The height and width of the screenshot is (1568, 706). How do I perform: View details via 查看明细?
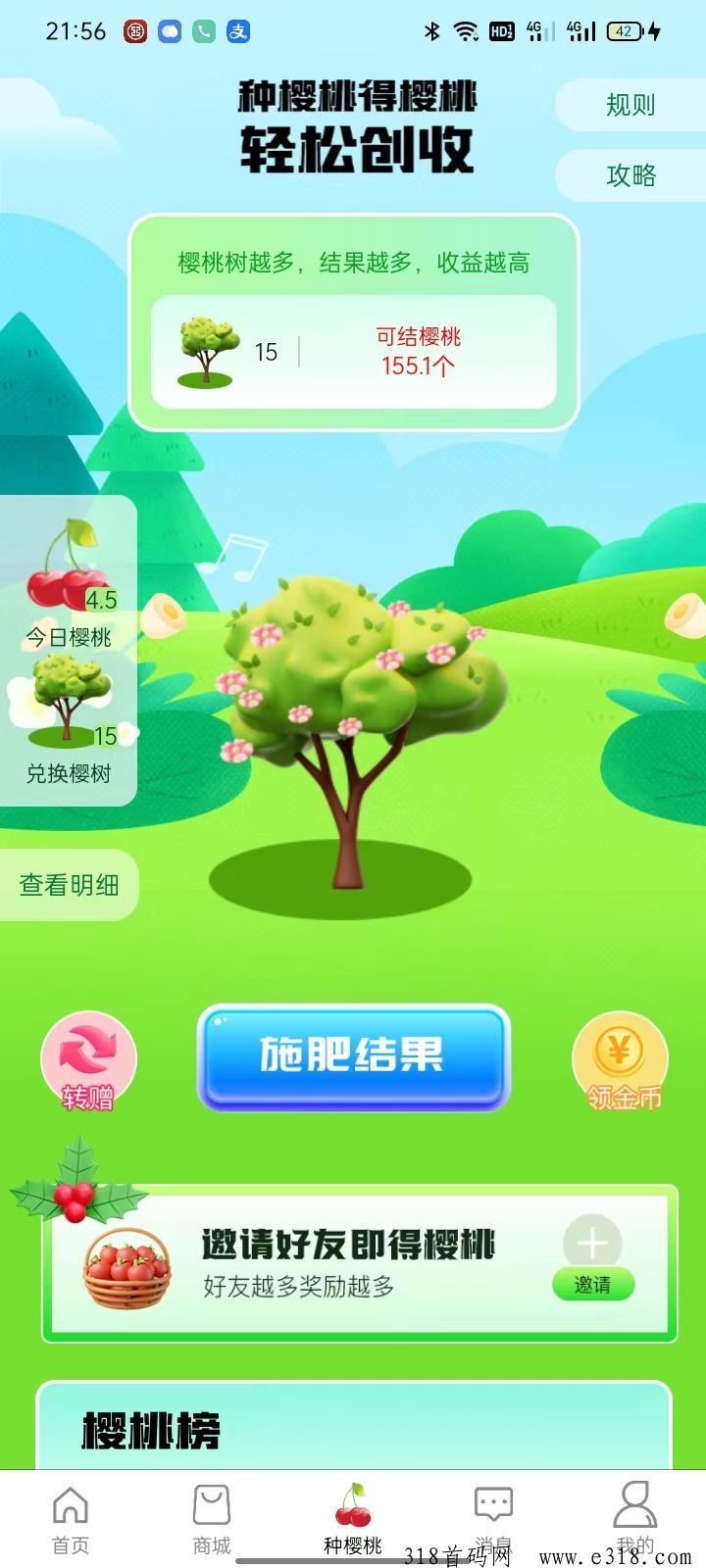69,885
